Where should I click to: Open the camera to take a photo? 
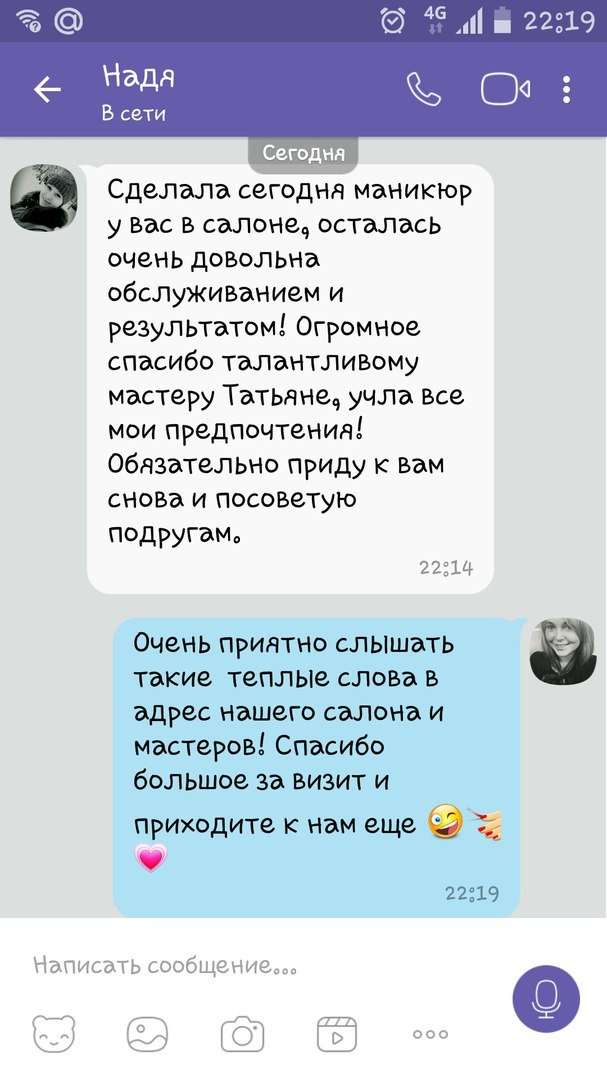[x=241, y=1034]
